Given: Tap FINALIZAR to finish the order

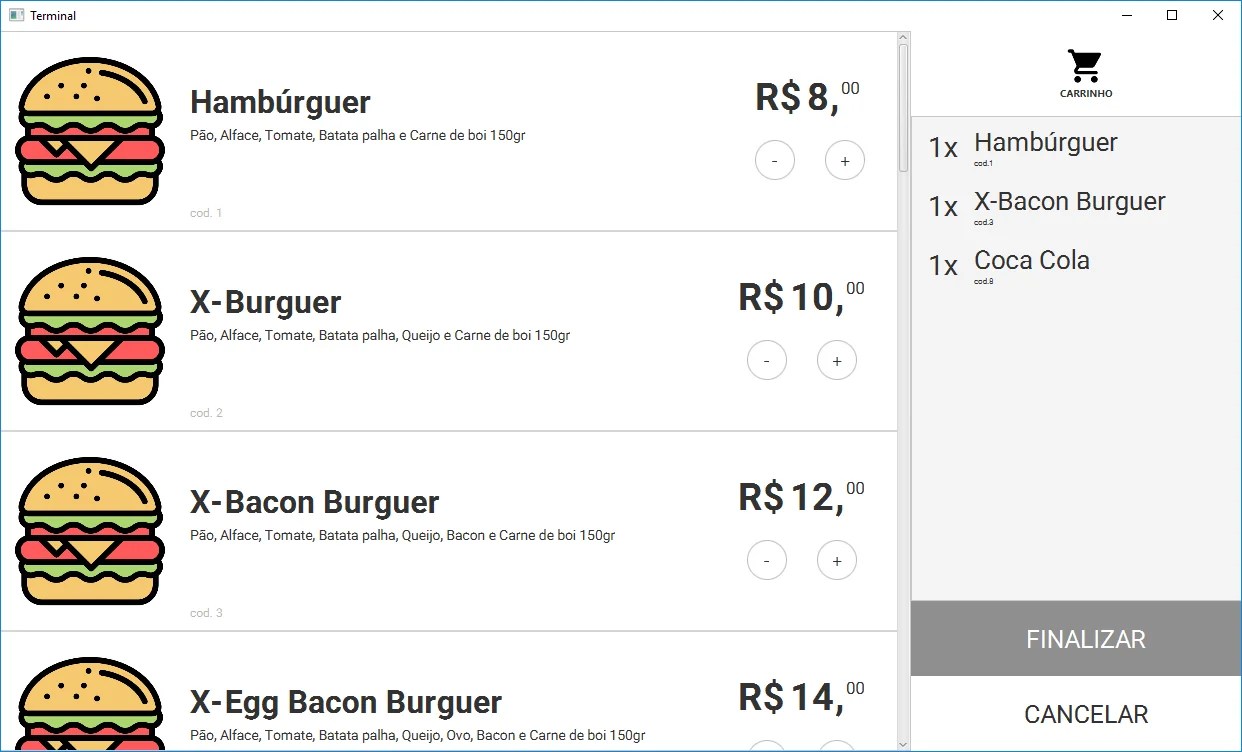Looking at the screenshot, I should 1085,639.
